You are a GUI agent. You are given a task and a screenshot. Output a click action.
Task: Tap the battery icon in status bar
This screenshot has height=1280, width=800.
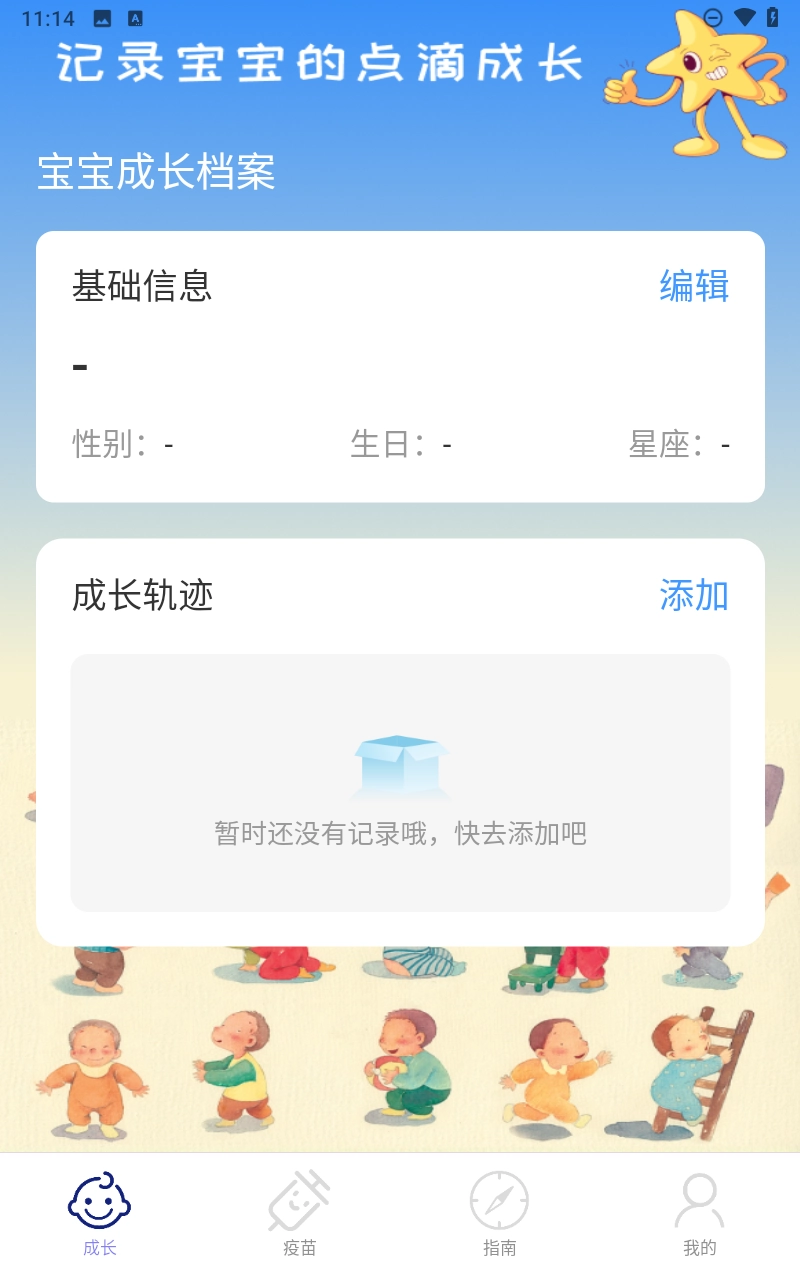pos(772,16)
